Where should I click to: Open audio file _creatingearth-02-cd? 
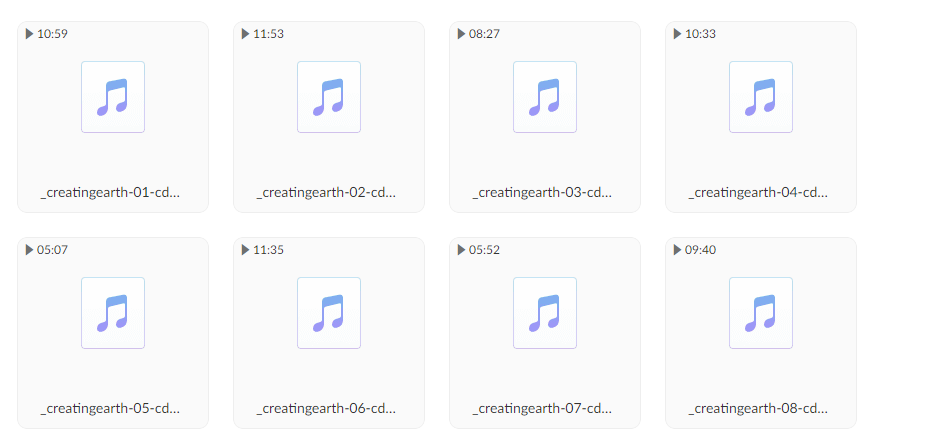point(329,117)
